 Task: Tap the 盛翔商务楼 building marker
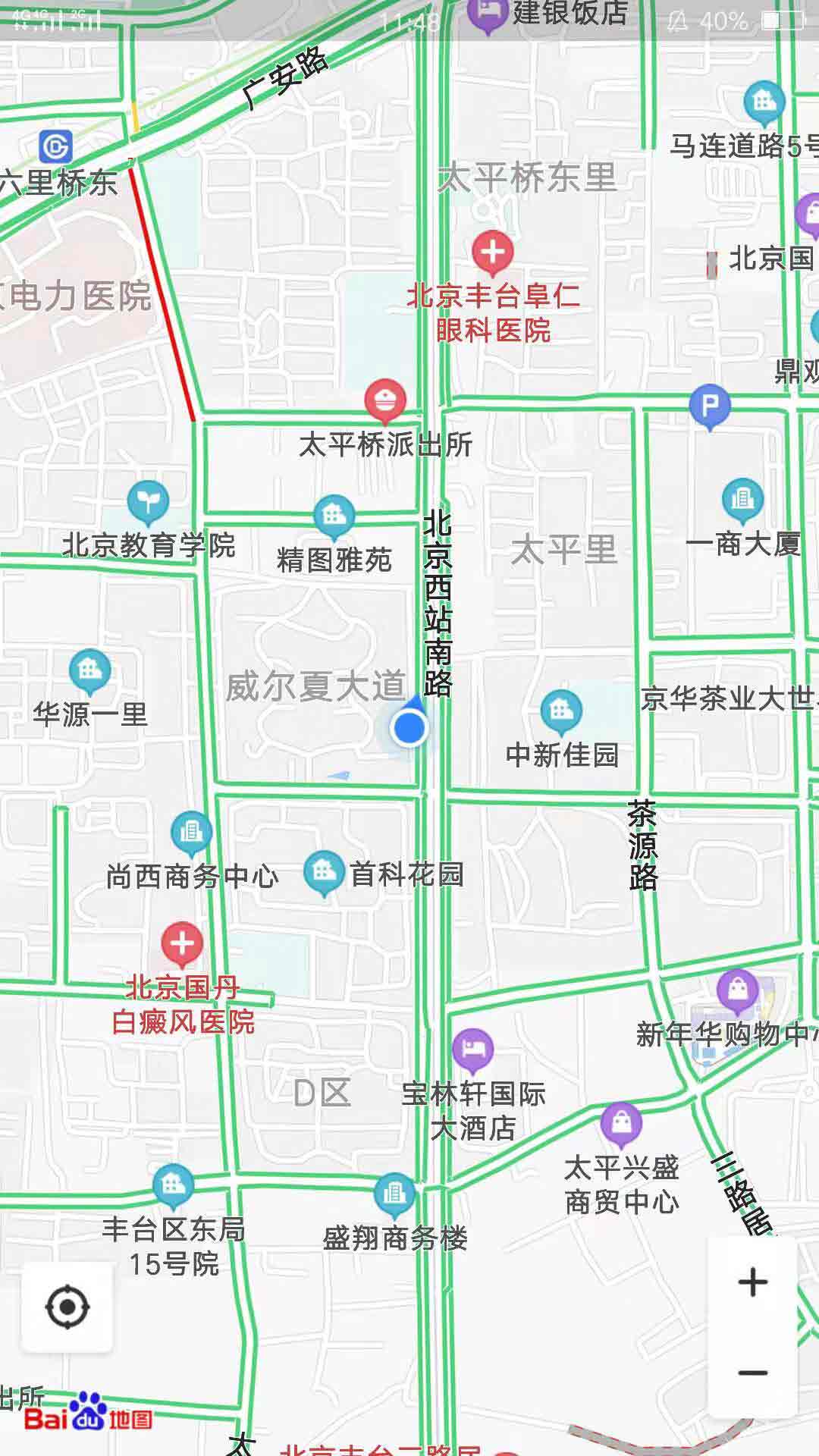(394, 1194)
